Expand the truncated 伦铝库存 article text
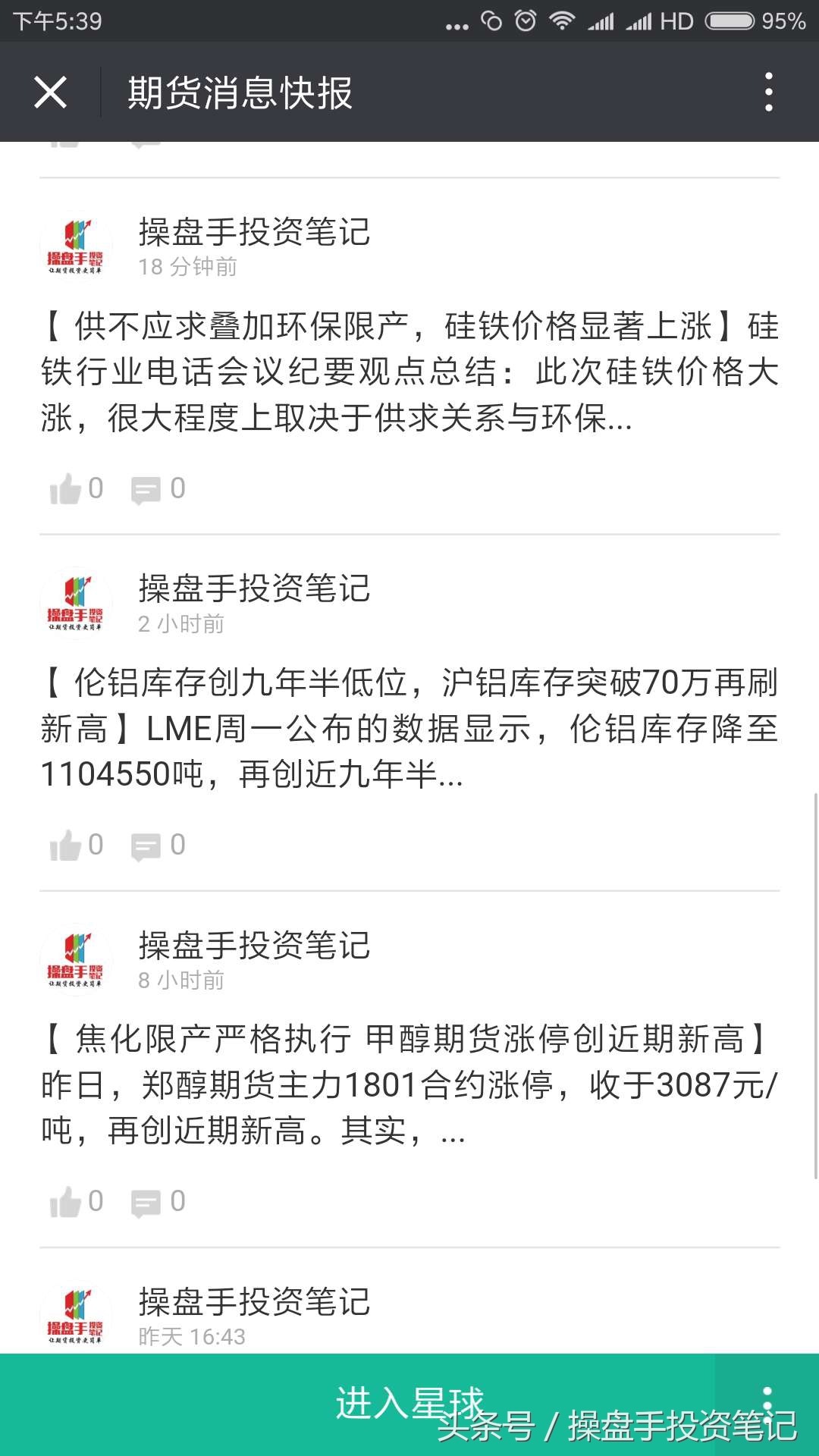This screenshot has height=1456, width=819. 409,728
